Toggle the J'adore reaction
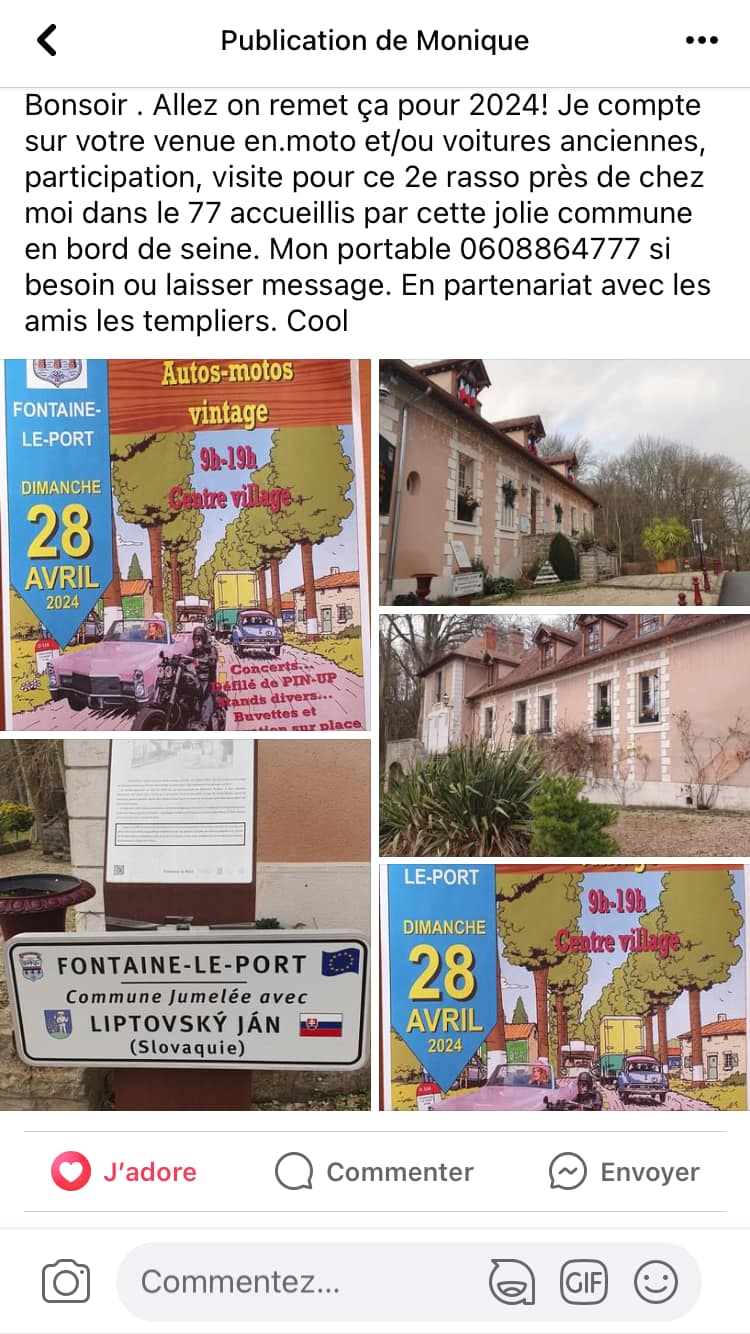The width and height of the screenshot is (750, 1334). click(124, 1172)
